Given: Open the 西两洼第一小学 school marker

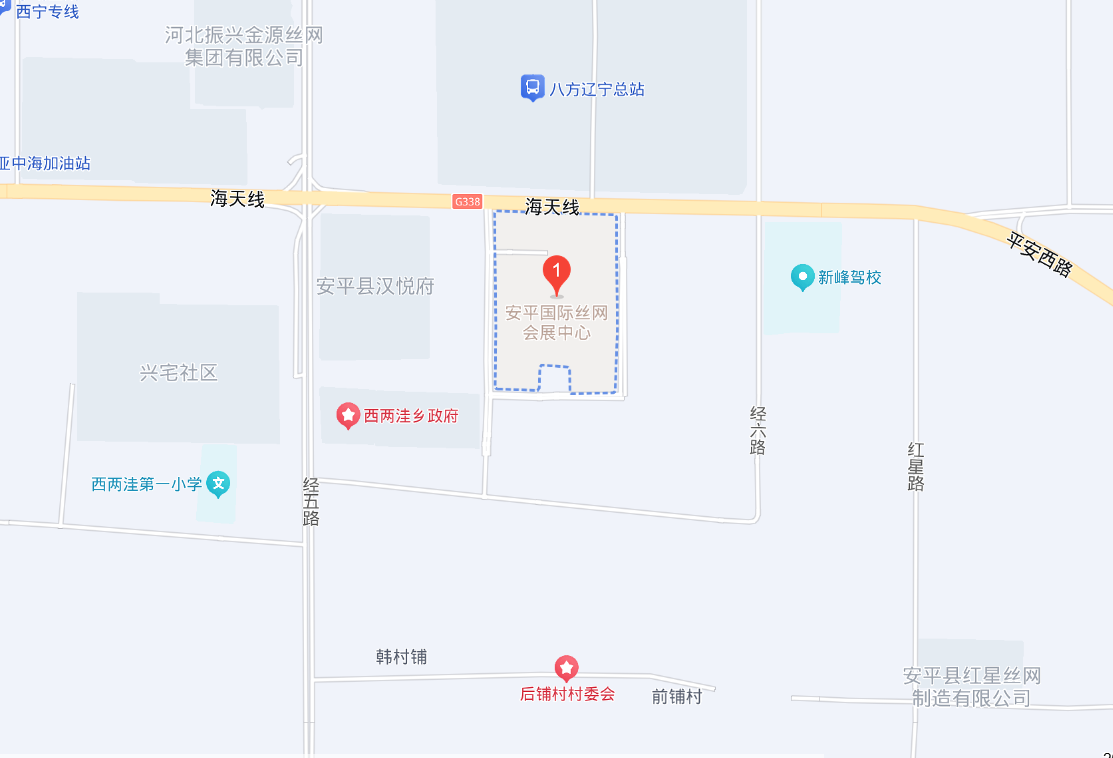Looking at the screenshot, I should [x=219, y=485].
